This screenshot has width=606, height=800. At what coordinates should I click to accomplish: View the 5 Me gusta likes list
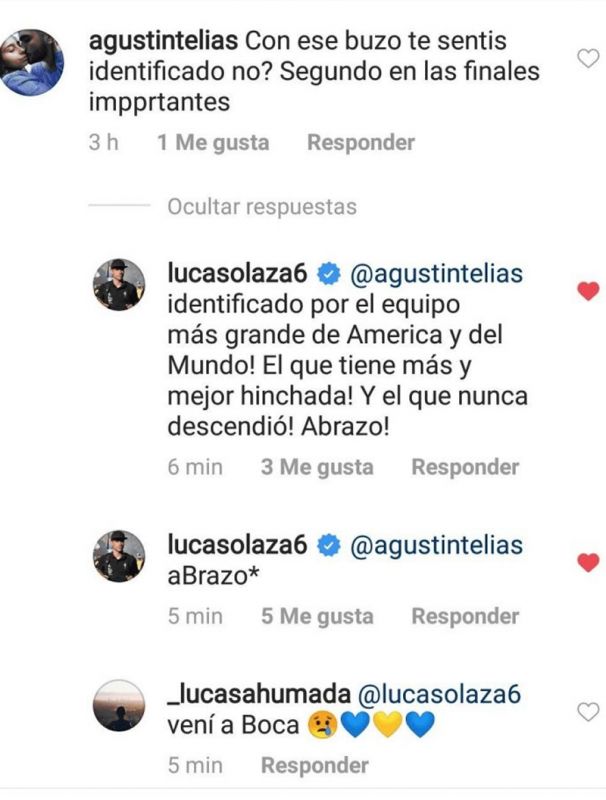(317, 617)
